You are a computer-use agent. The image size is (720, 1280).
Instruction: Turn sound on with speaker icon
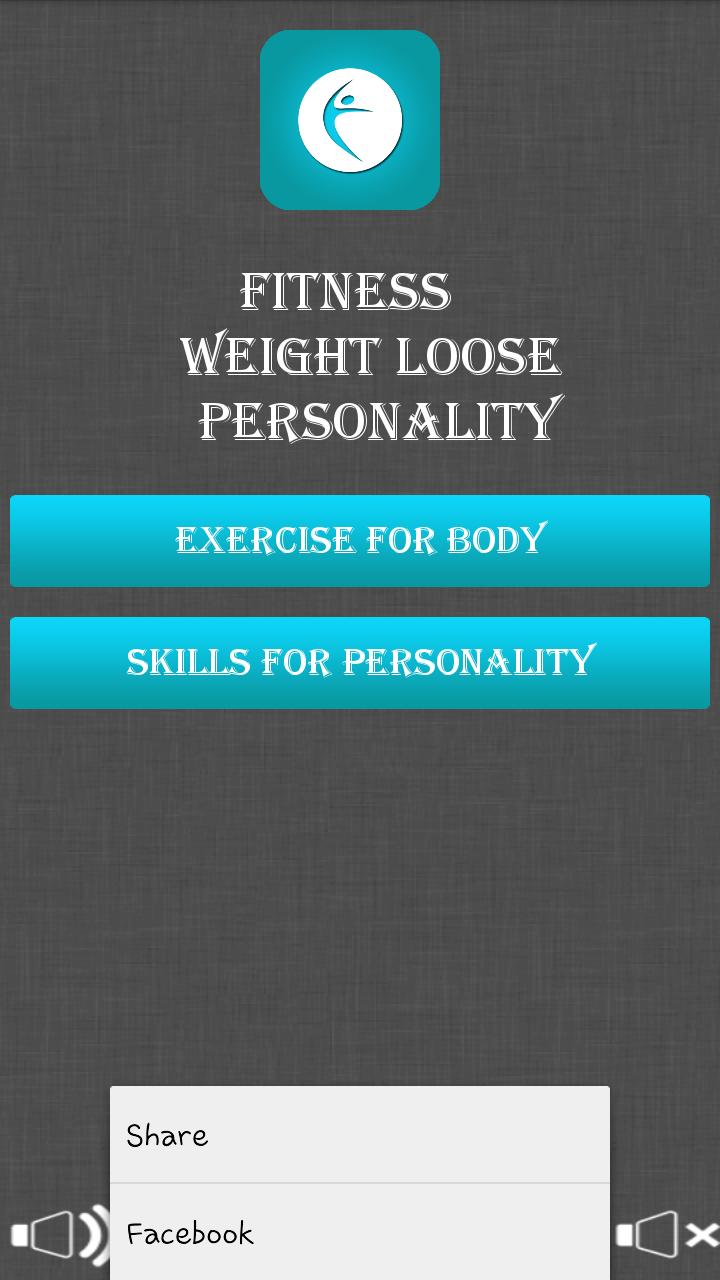55,1234
